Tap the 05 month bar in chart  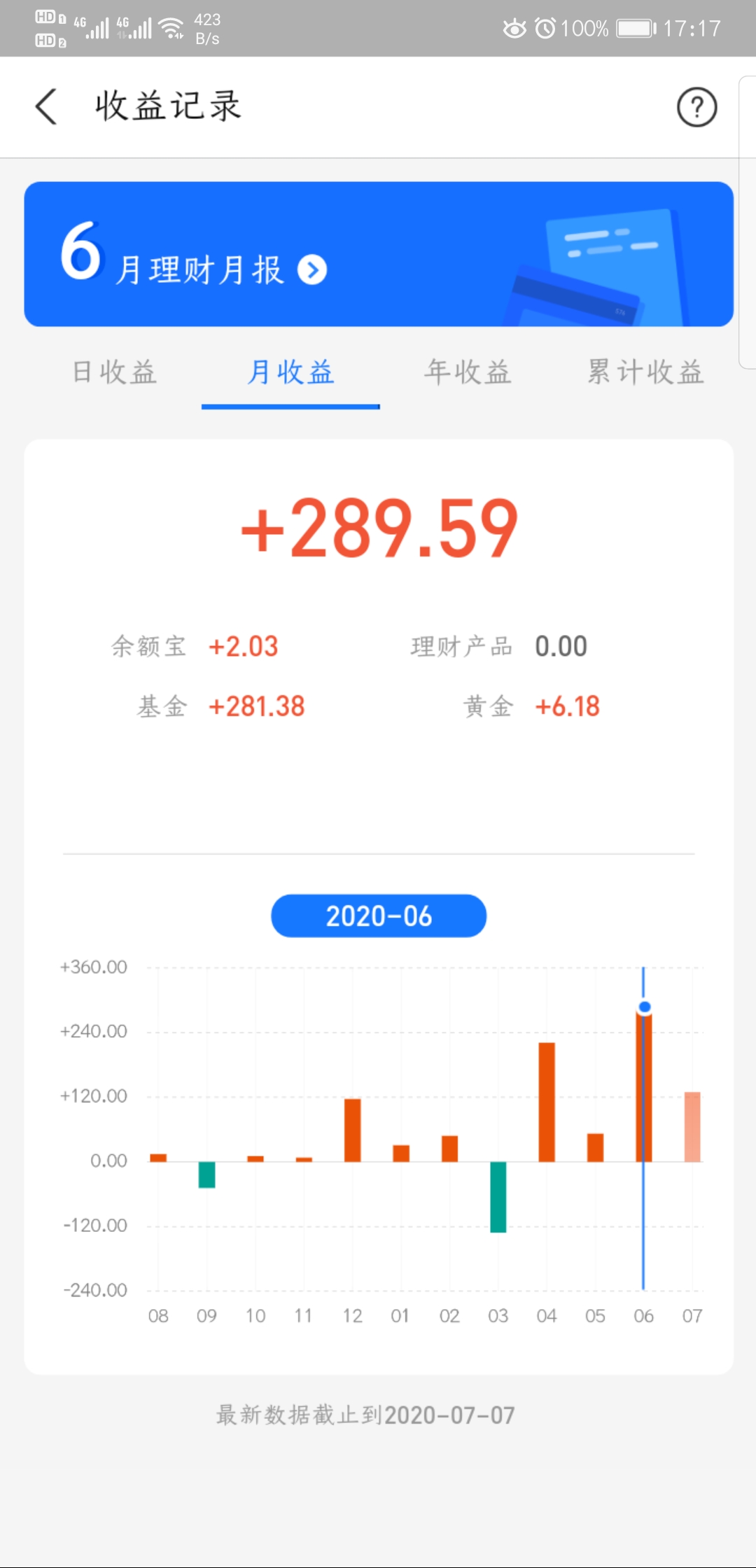point(595,1147)
